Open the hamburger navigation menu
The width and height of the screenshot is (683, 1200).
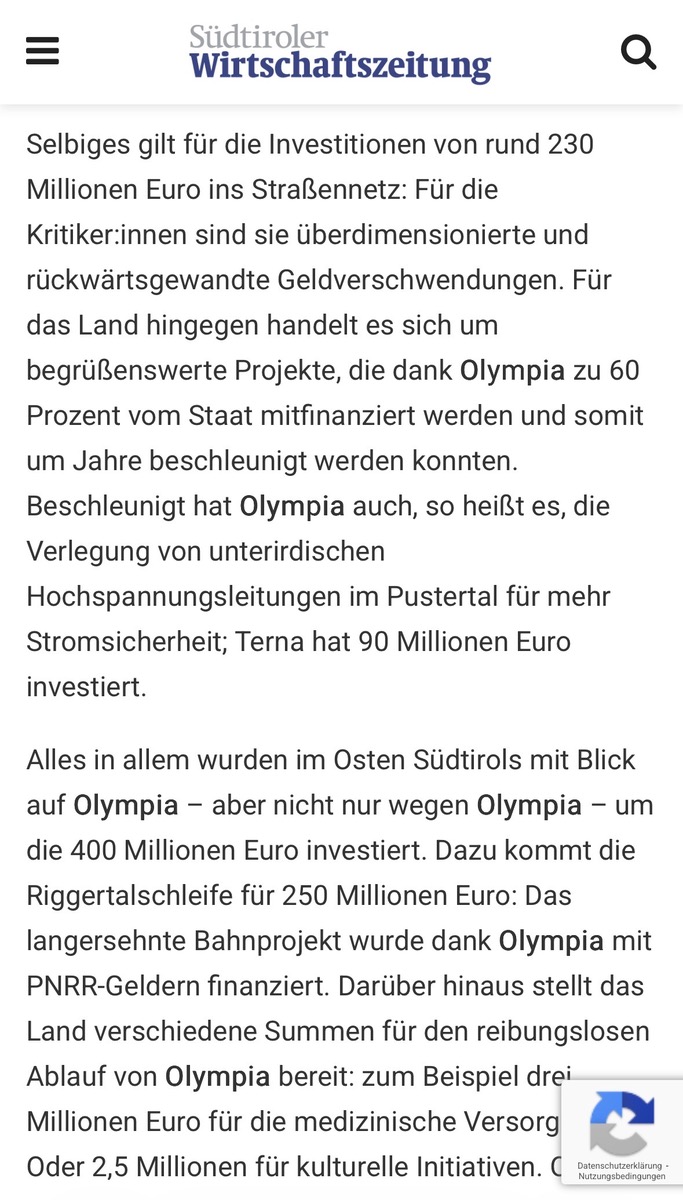click(42, 50)
